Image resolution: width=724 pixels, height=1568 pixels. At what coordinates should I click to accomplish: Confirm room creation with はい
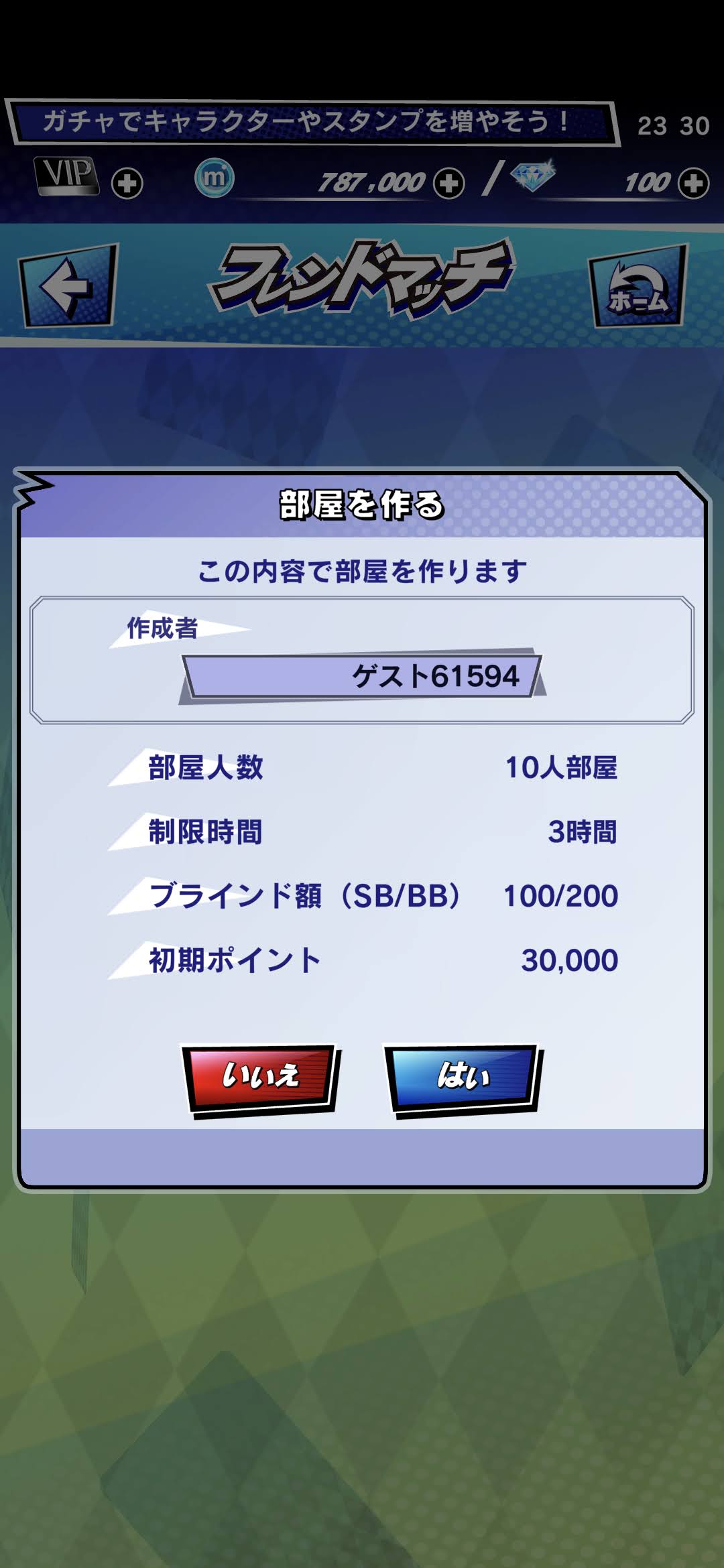pos(463,1080)
